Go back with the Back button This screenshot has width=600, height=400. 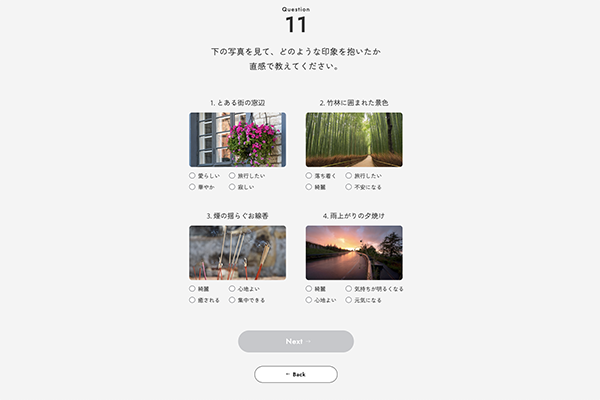click(296, 374)
